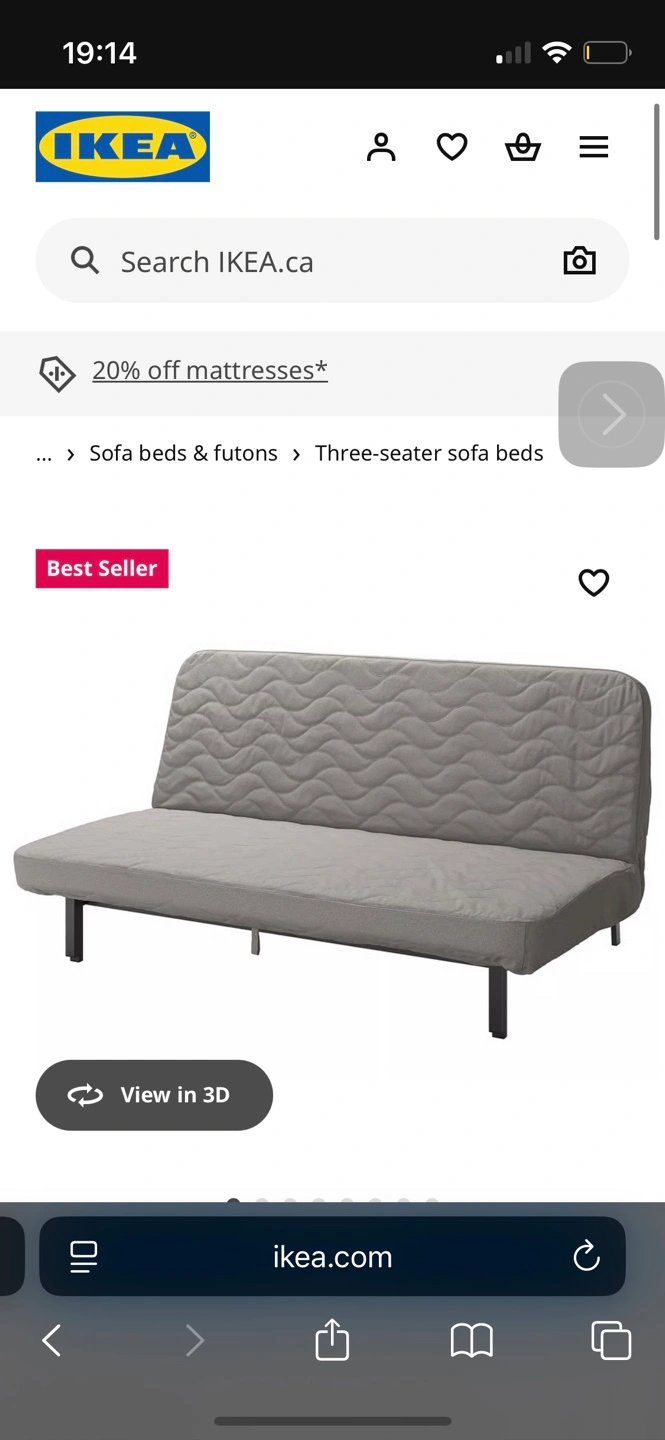Image resolution: width=665 pixels, height=1440 pixels.
Task: Open Safari bookmarks
Action: 472,1340
